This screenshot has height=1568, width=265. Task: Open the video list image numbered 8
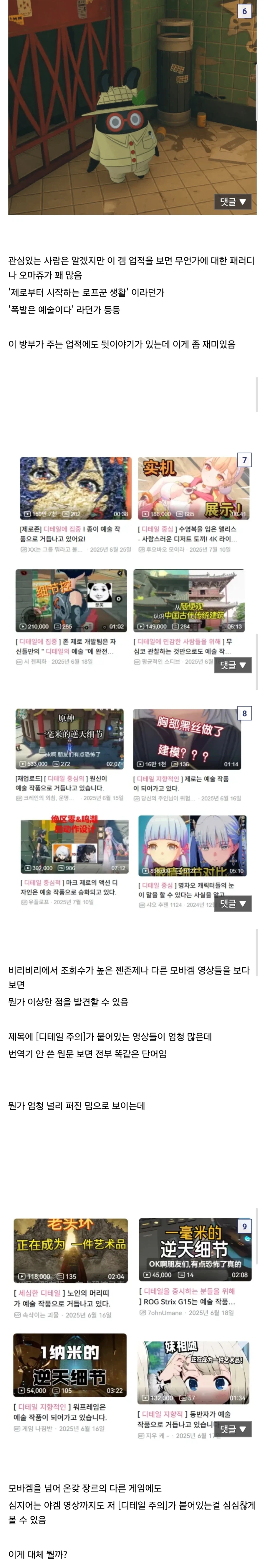[x=132, y=803]
